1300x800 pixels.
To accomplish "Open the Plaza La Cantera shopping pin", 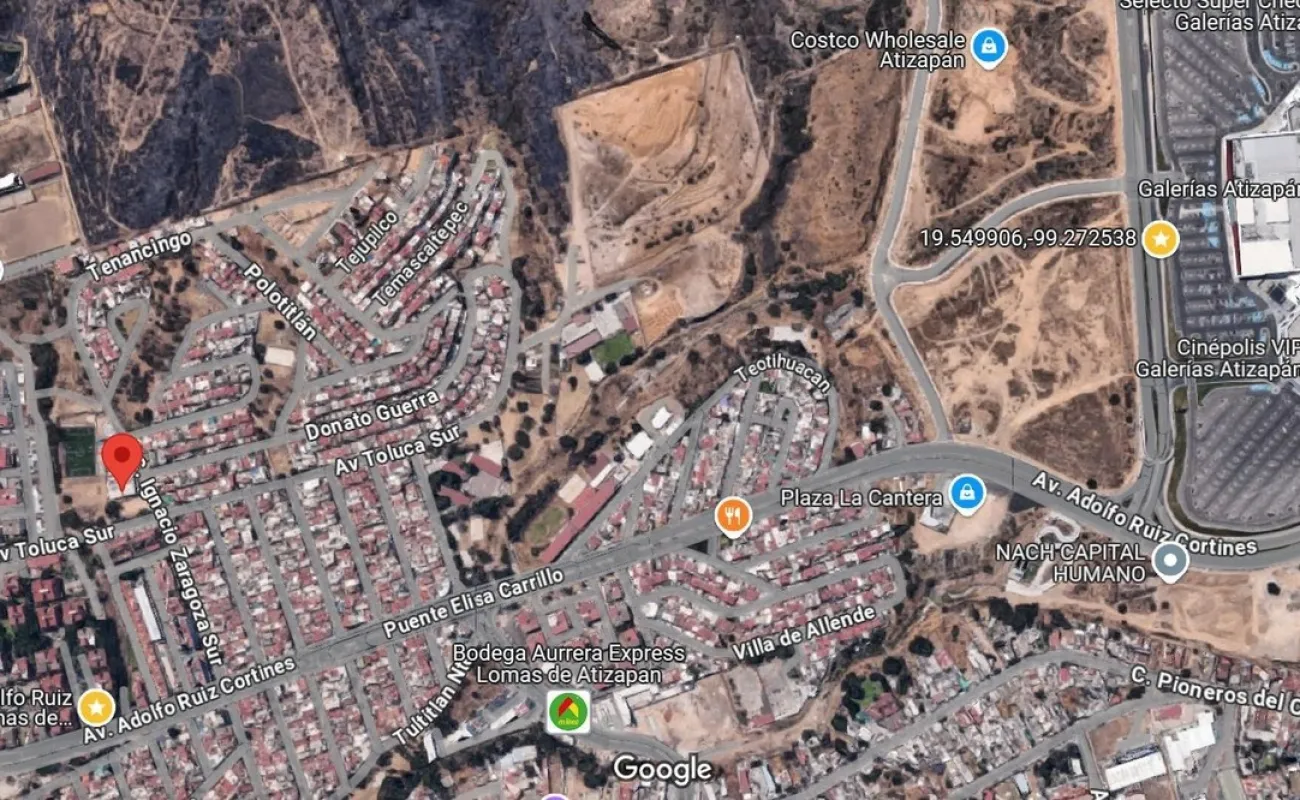I will click(967, 494).
